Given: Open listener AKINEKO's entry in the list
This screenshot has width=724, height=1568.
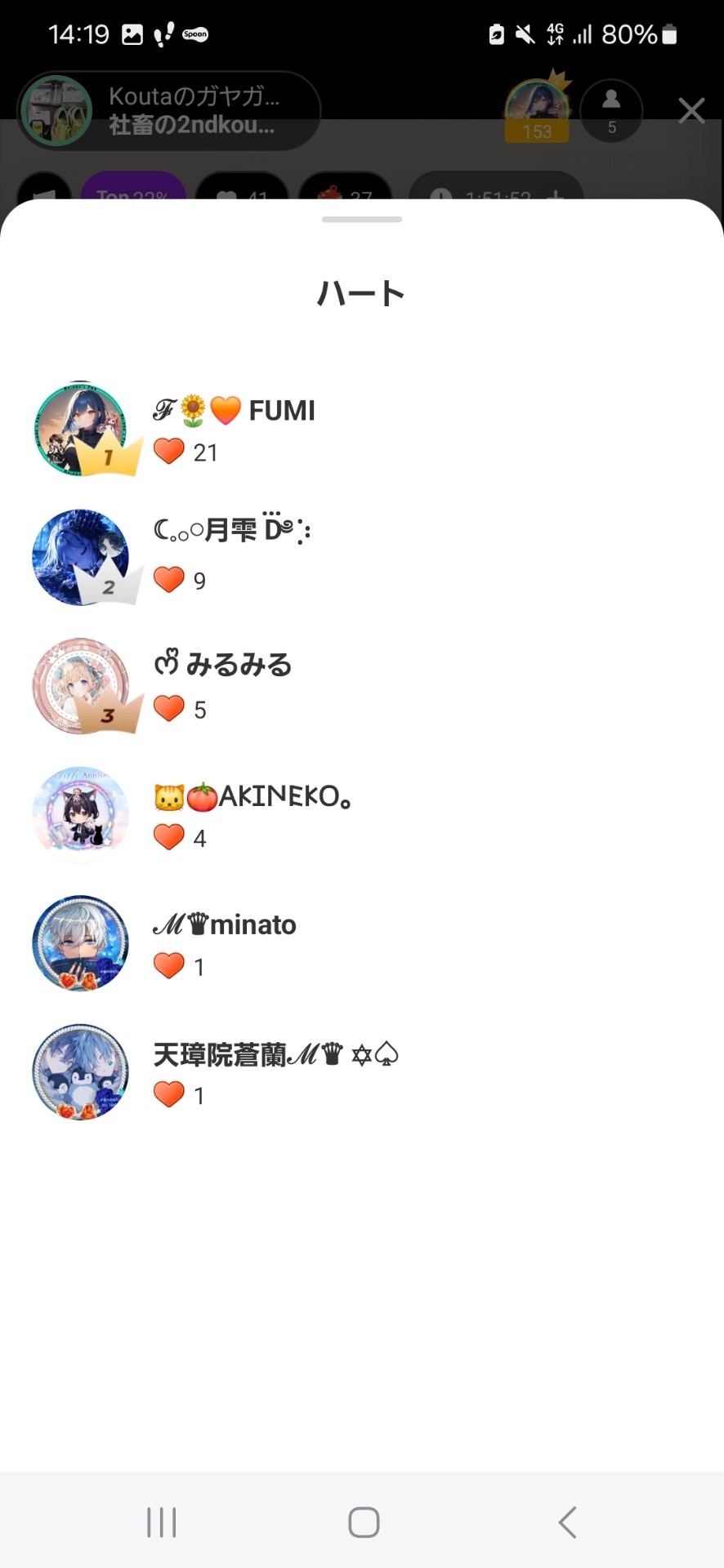Looking at the screenshot, I should click(x=253, y=796).
